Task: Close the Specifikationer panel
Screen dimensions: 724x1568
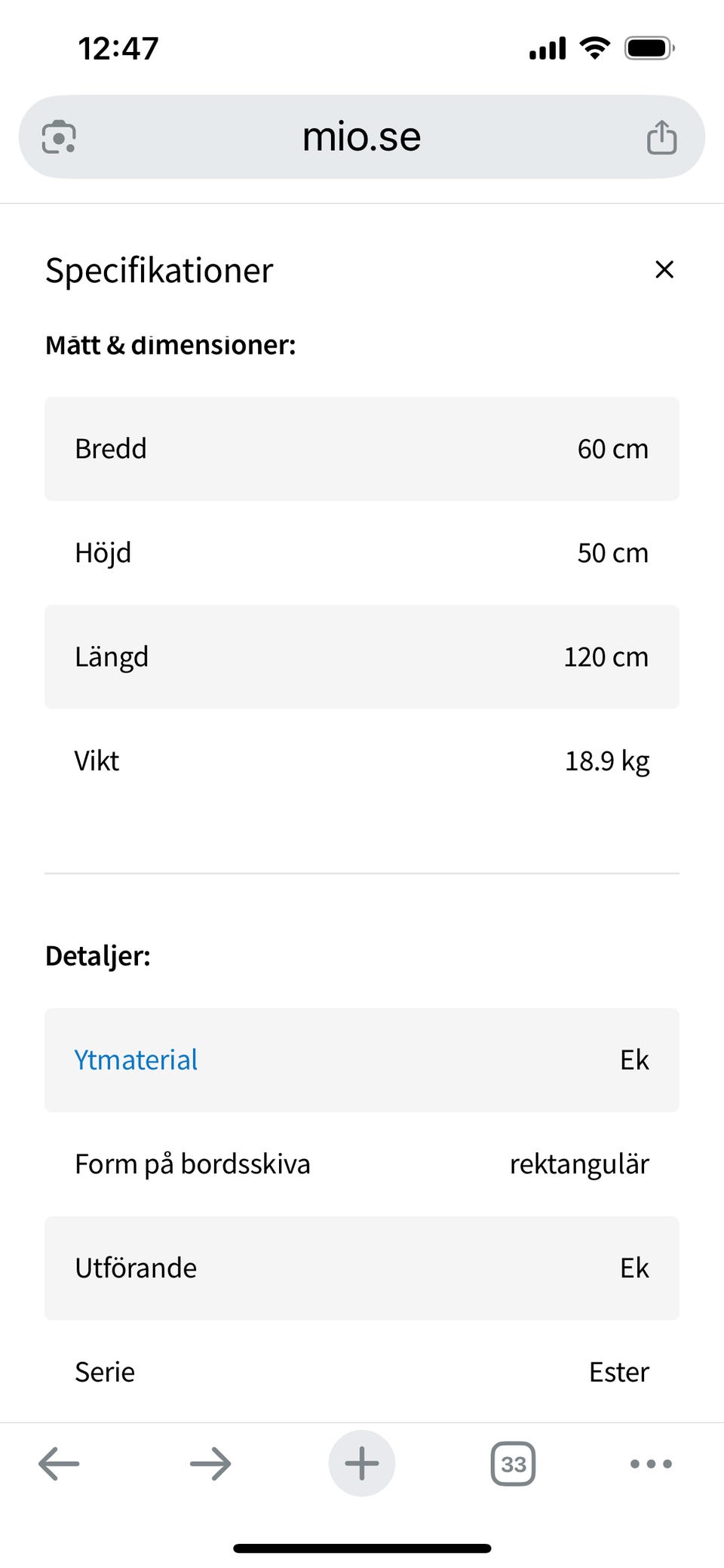Action: pyautogui.click(x=664, y=269)
